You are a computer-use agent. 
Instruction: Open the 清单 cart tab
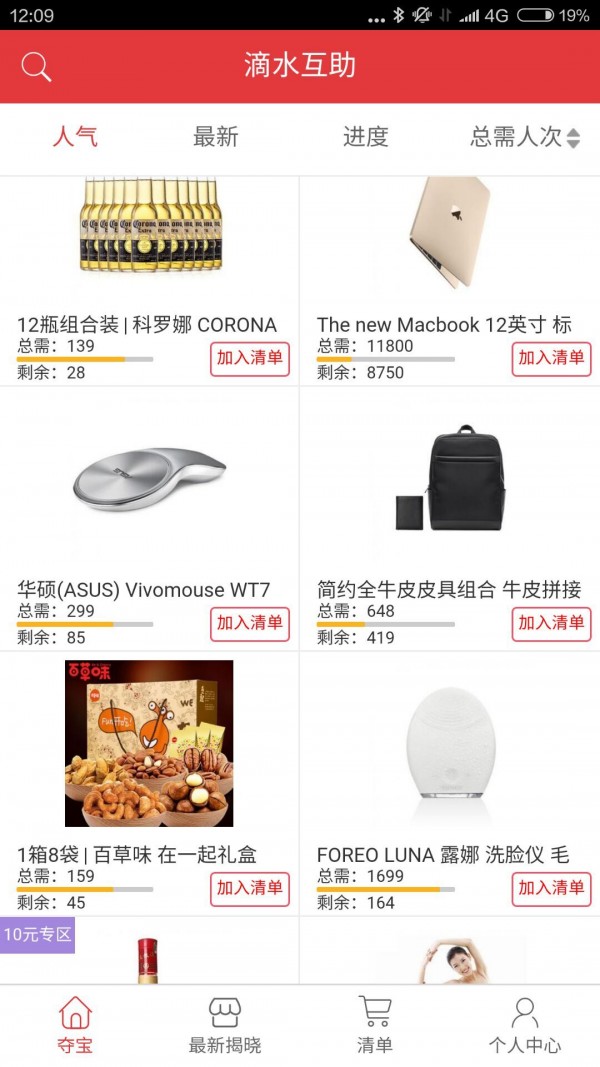tap(375, 1026)
